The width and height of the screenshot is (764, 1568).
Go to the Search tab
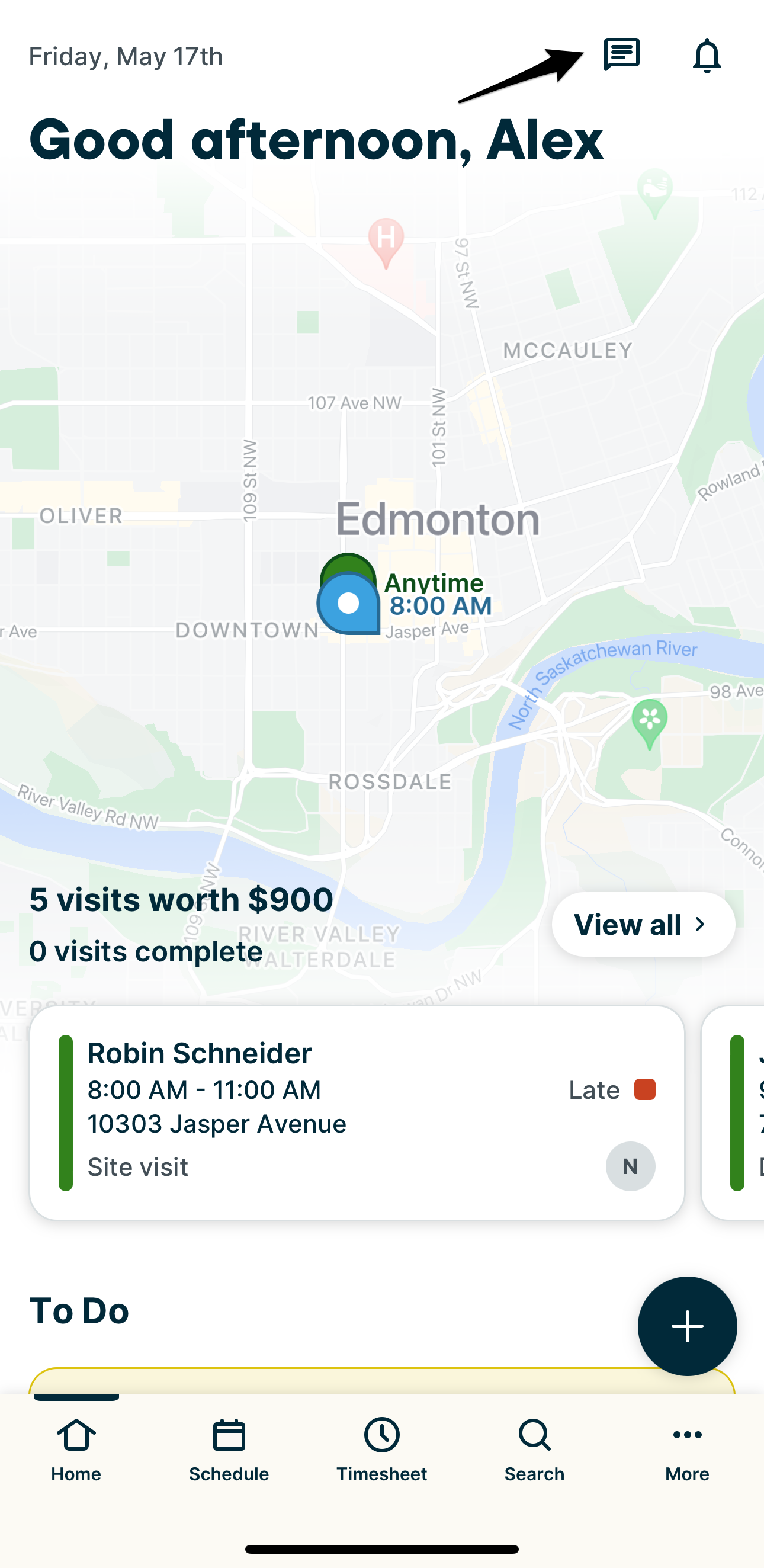point(534,1450)
